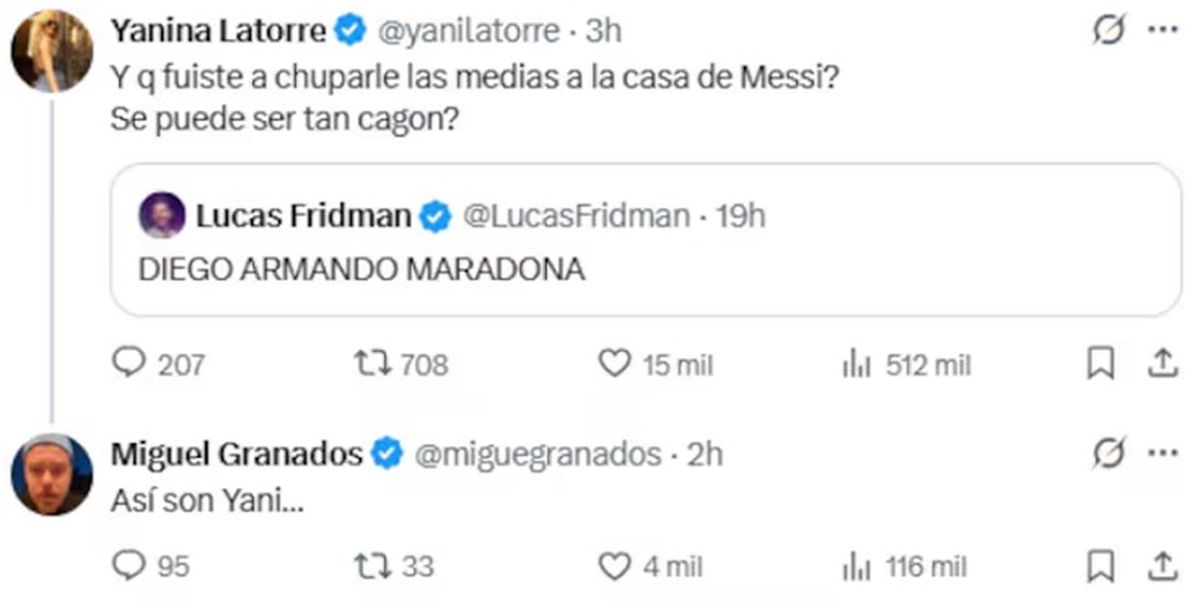
Task: Open the overflow menu on Yanina Latorre's tweet
Action: tap(1162, 31)
